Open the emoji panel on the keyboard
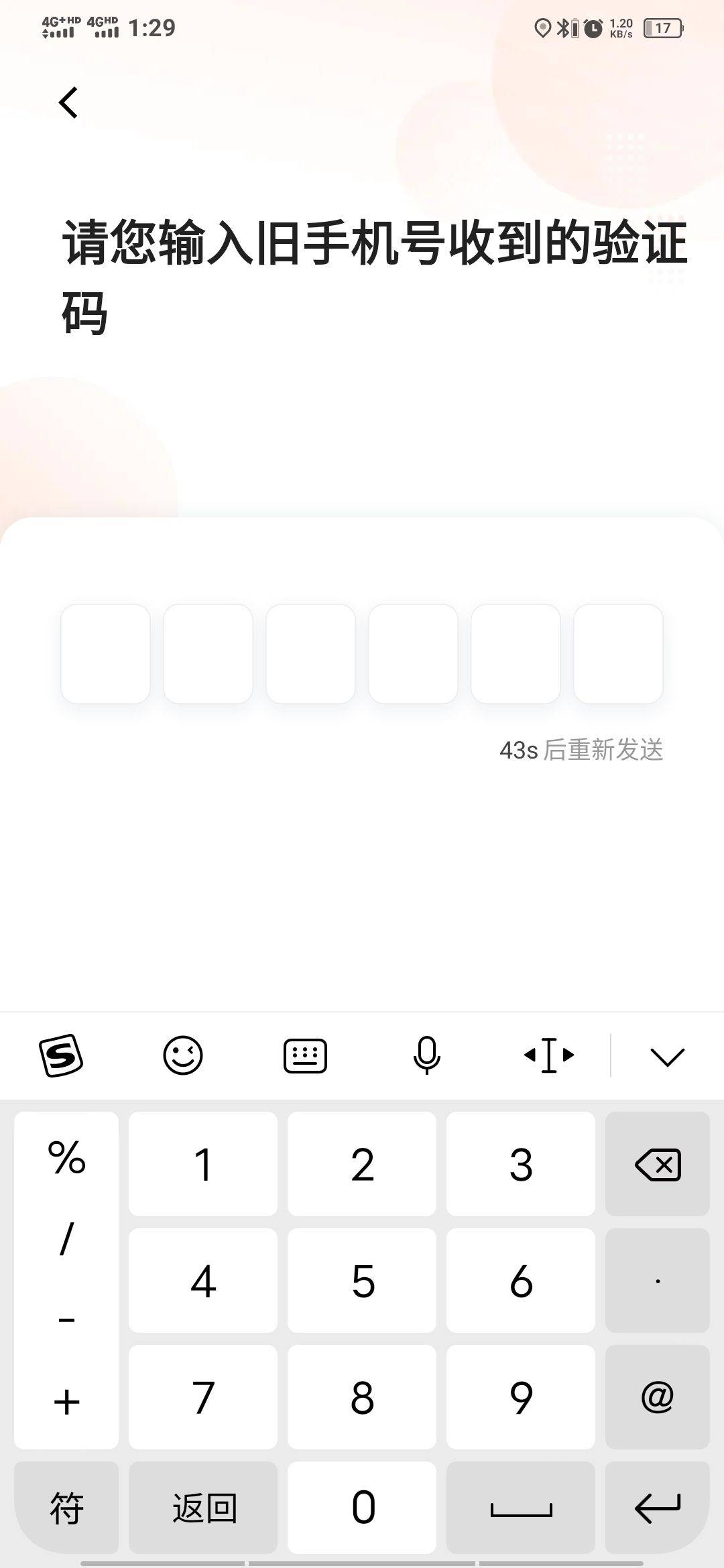This screenshot has width=724, height=1568. click(183, 1055)
